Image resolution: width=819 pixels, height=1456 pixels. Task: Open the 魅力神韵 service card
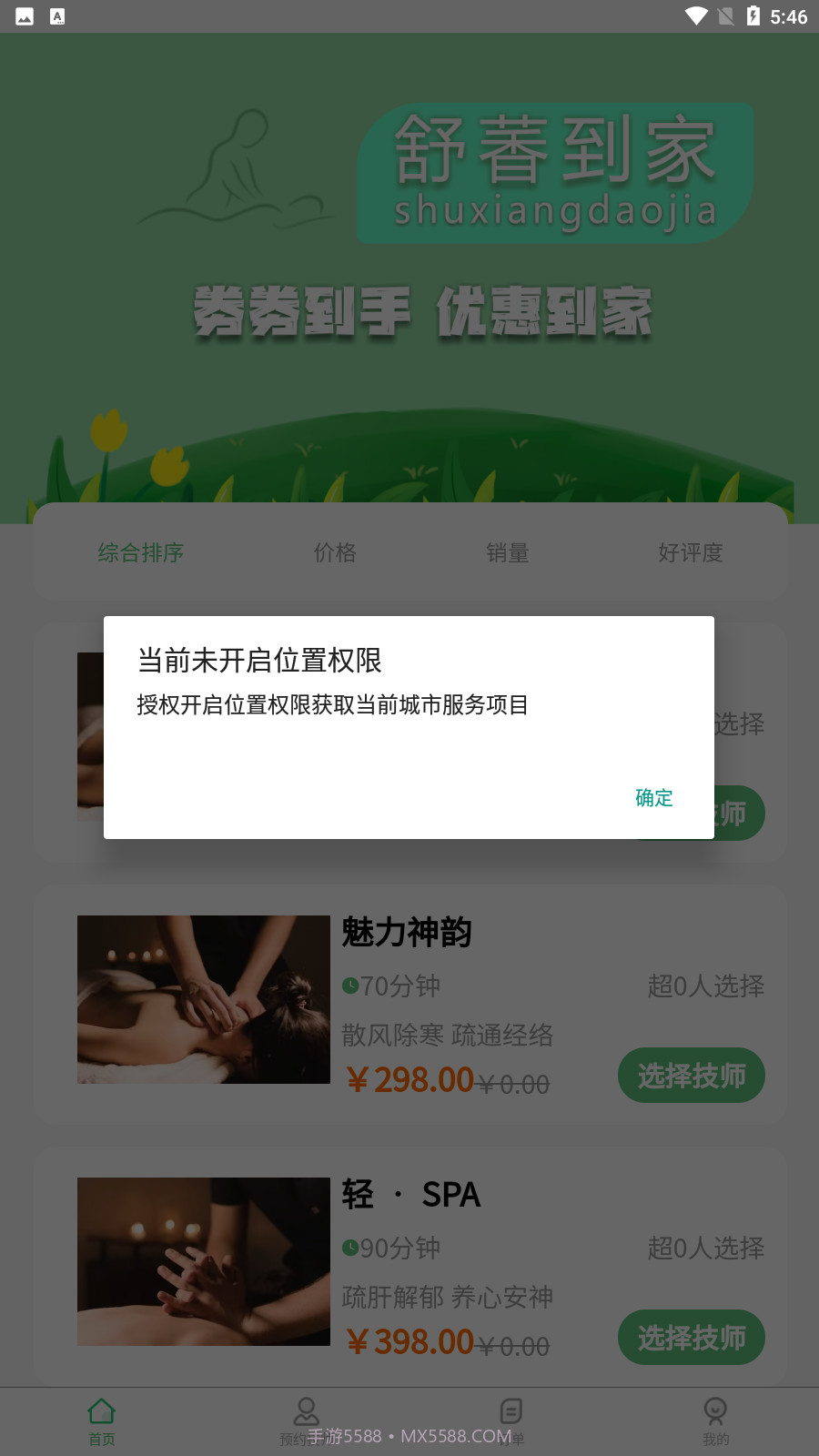pyautogui.click(x=407, y=933)
